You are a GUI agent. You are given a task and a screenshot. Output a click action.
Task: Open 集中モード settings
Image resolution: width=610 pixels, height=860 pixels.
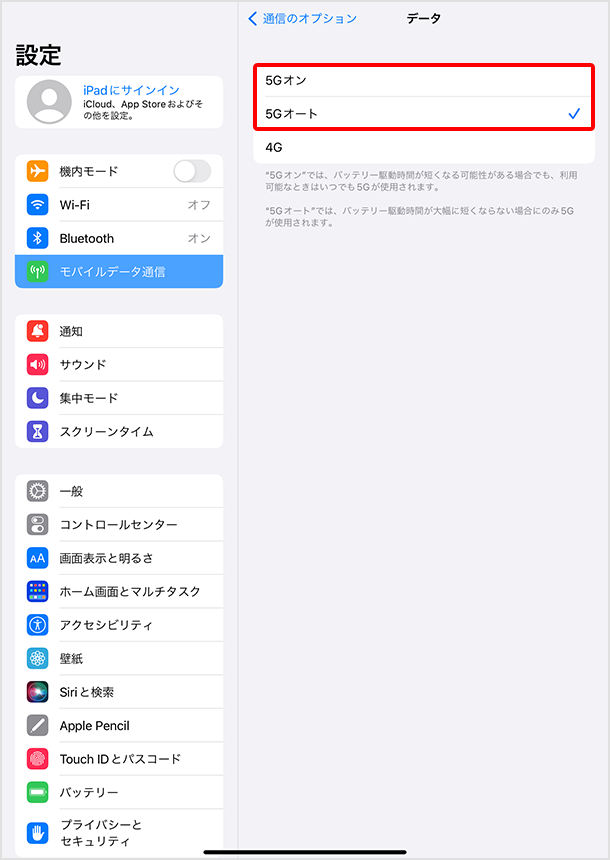(x=119, y=398)
